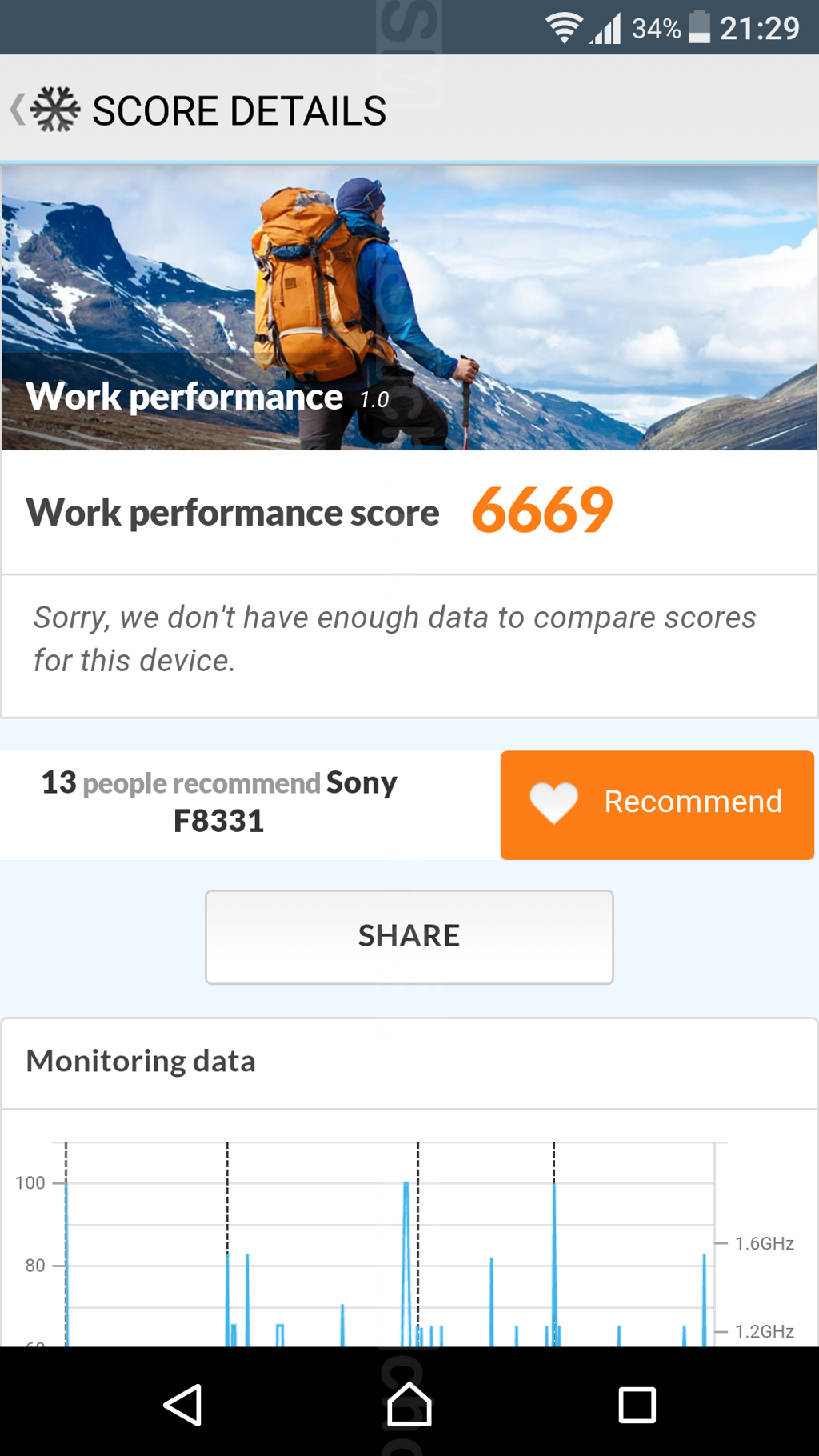Image resolution: width=819 pixels, height=1456 pixels.
Task: Go to the home screen
Action: click(409, 1404)
